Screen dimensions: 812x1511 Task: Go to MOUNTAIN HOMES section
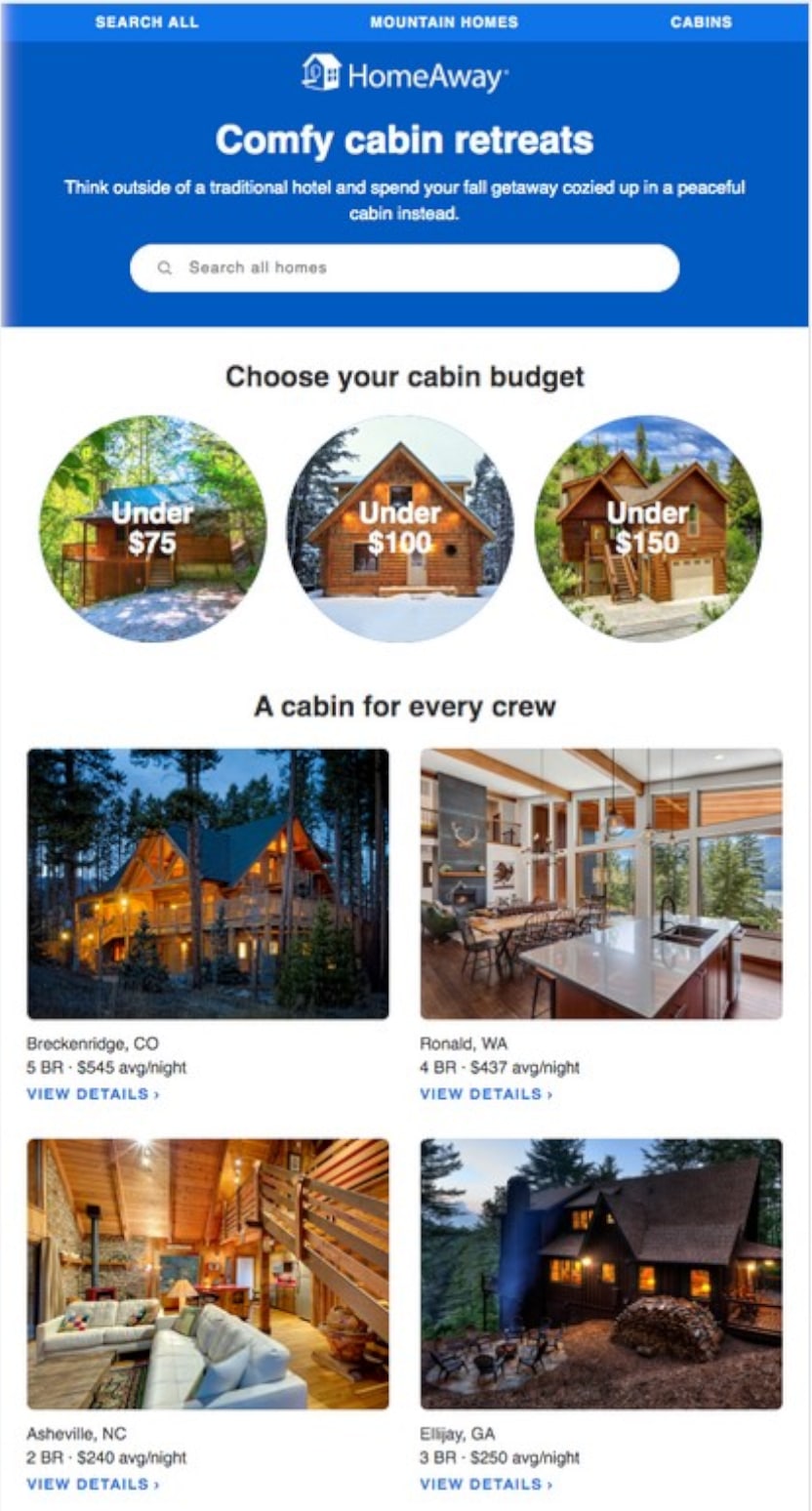(444, 21)
